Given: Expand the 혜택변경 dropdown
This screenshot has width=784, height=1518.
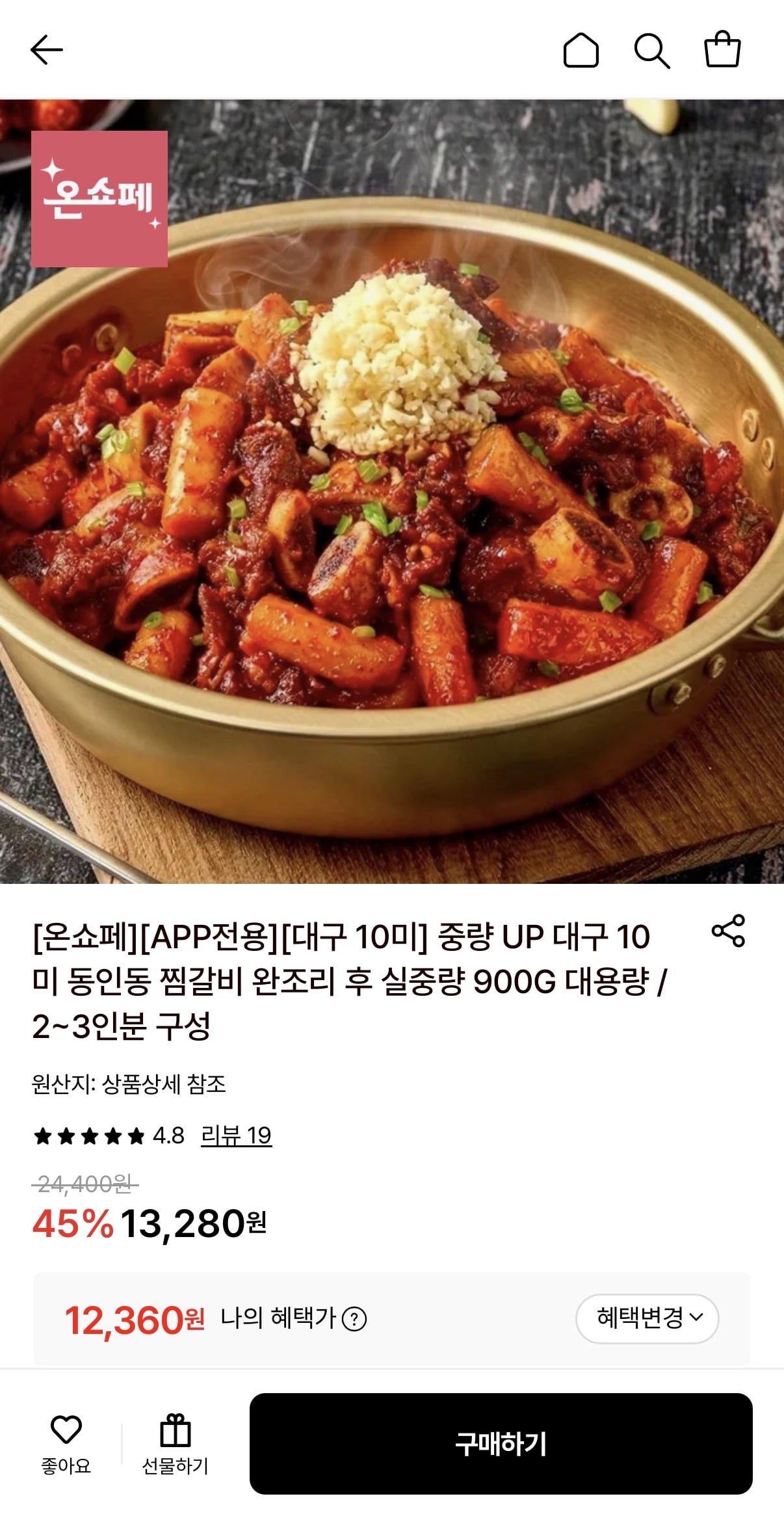Looking at the screenshot, I should coord(647,1318).
